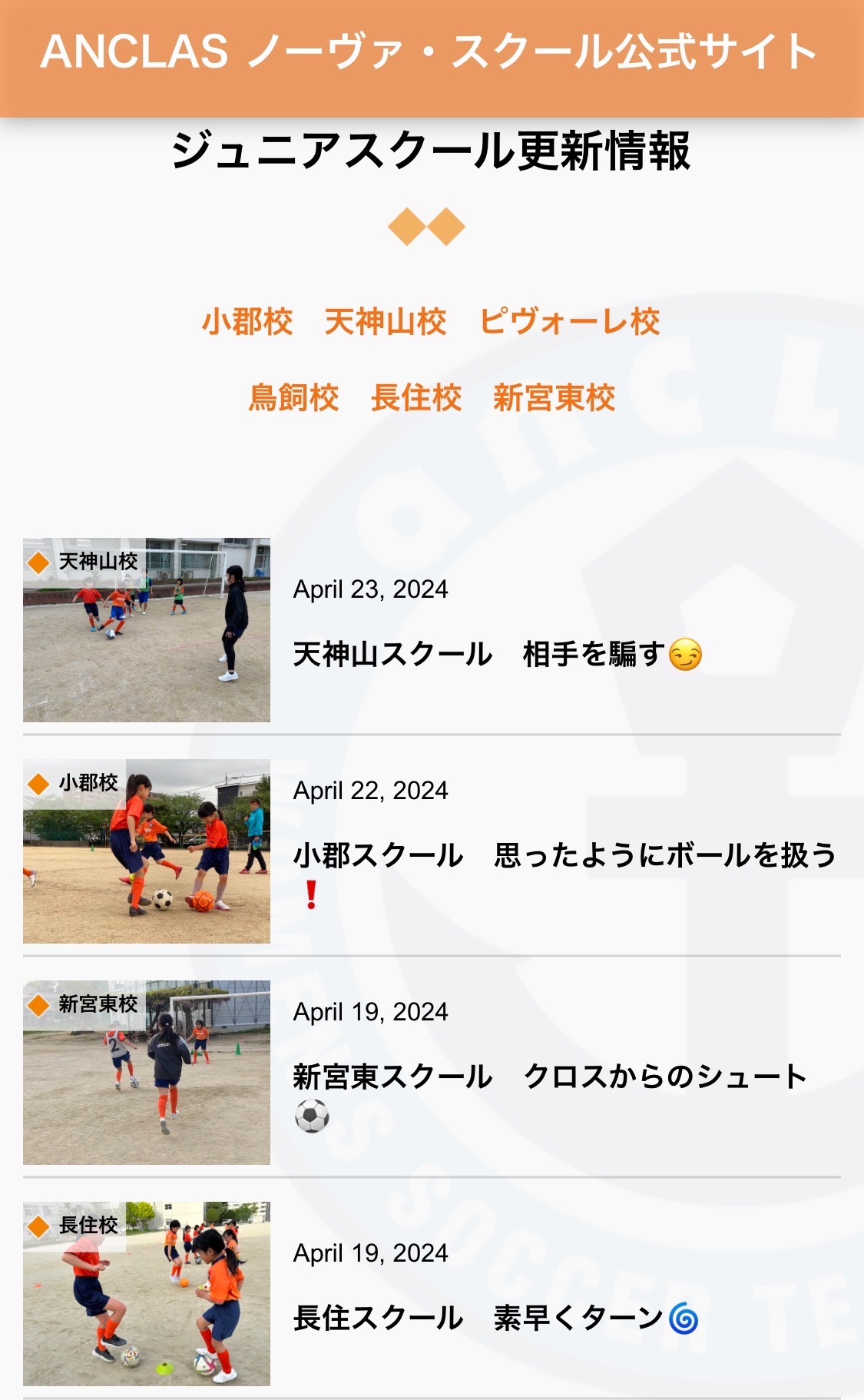The image size is (864, 1400).
Task: Open the post 小郡スクール 思ったようにボールを扱う
Action: pos(564,856)
